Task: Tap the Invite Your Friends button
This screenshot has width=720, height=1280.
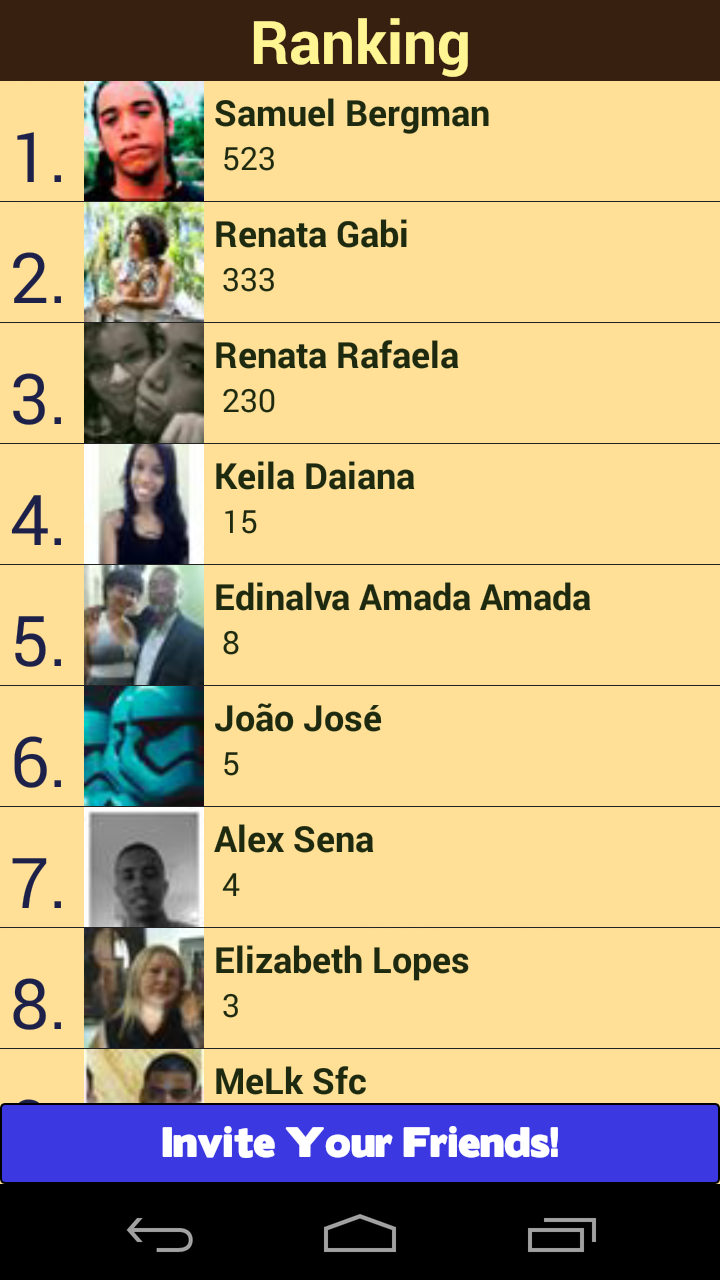Action: 360,1143
